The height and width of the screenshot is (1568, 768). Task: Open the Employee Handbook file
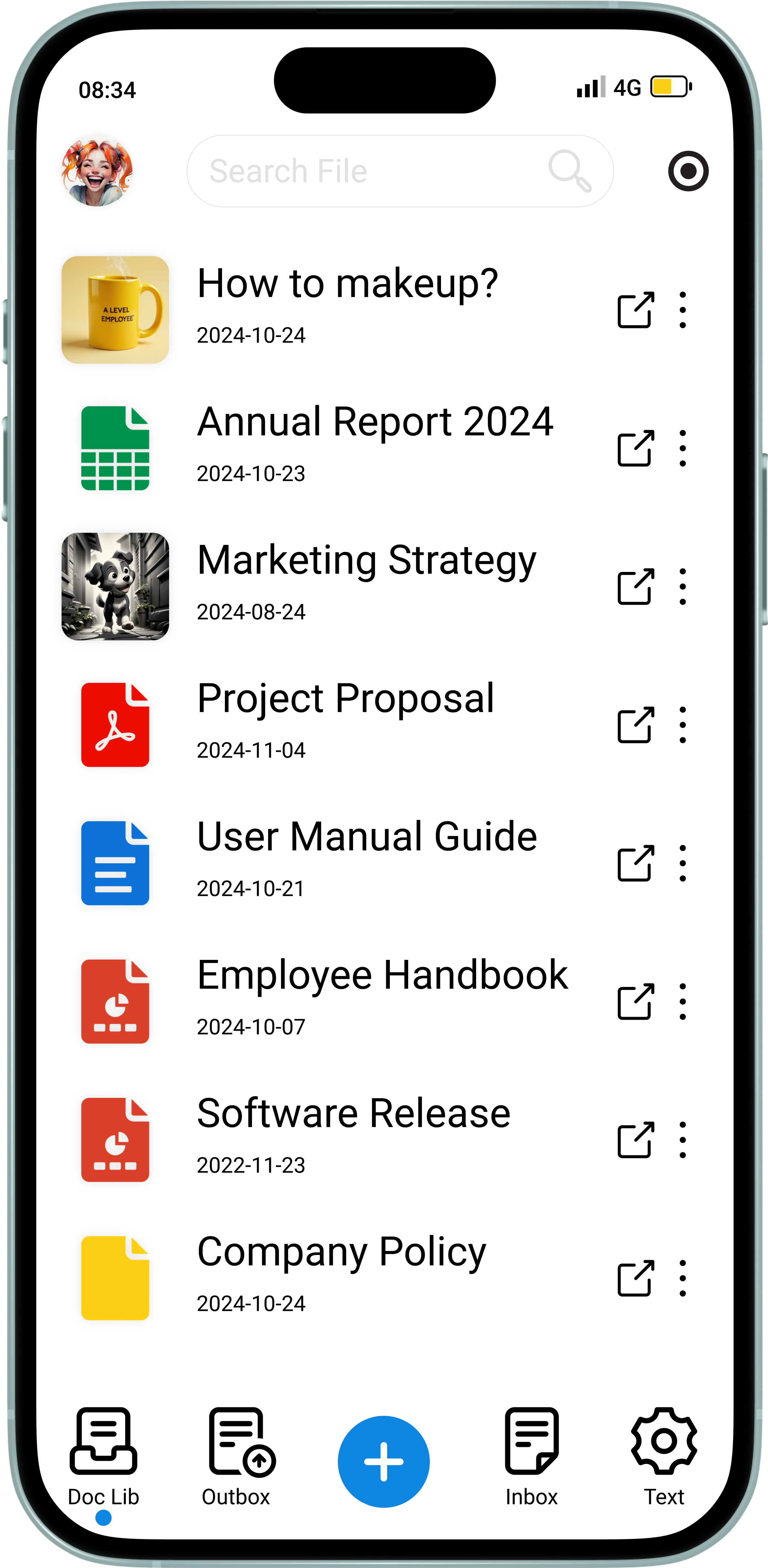coord(381,975)
